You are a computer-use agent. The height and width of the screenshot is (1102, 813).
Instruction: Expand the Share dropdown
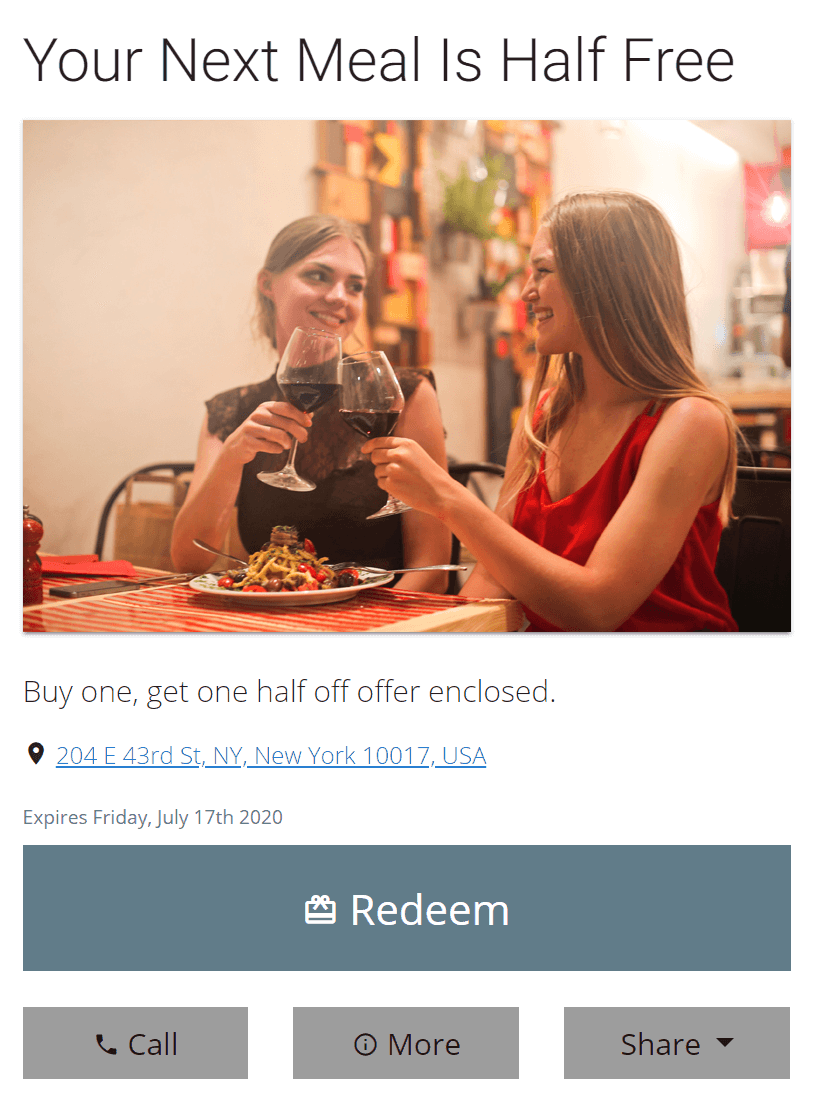point(676,1043)
